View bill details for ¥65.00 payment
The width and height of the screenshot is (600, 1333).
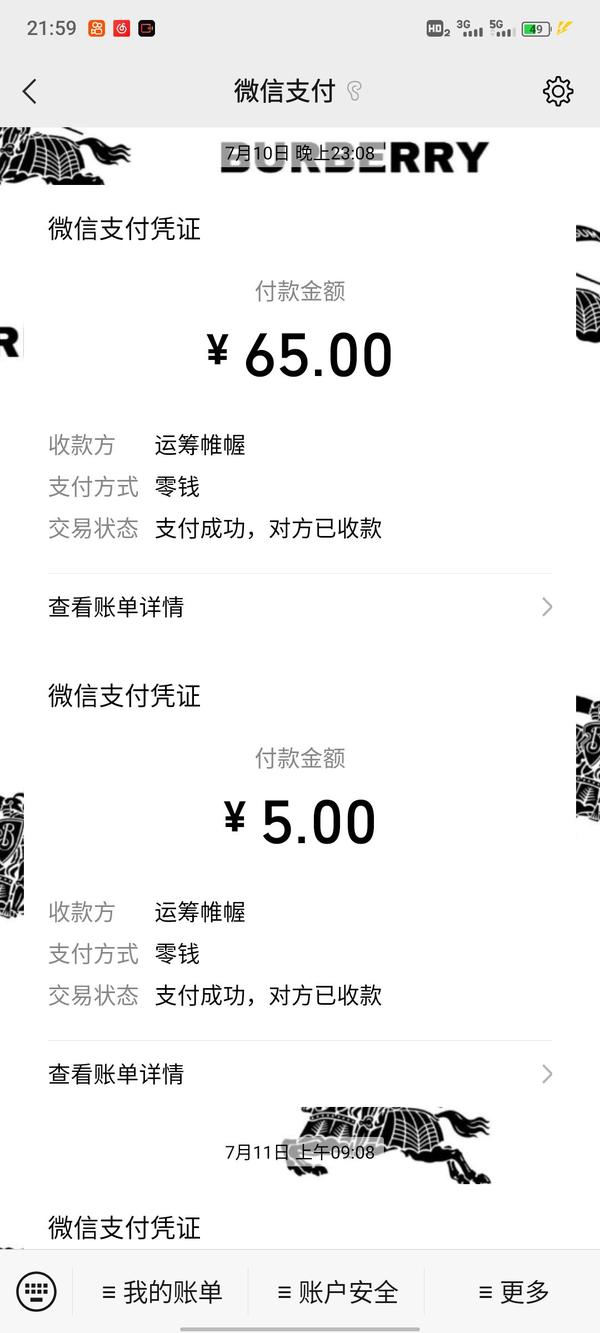[300, 607]
